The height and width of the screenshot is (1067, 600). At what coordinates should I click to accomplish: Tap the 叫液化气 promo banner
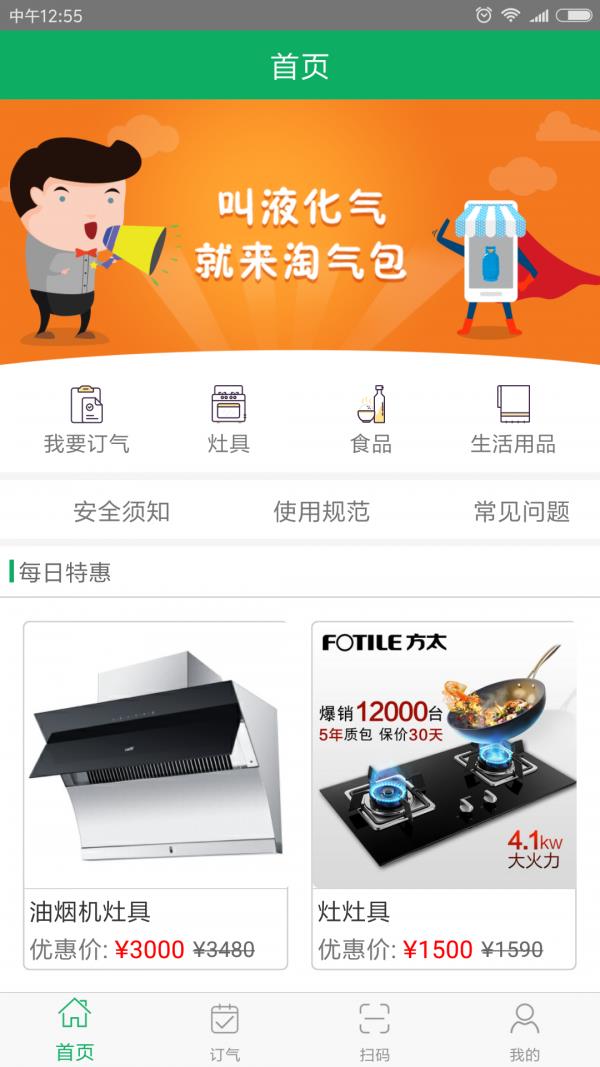[300, 232]
